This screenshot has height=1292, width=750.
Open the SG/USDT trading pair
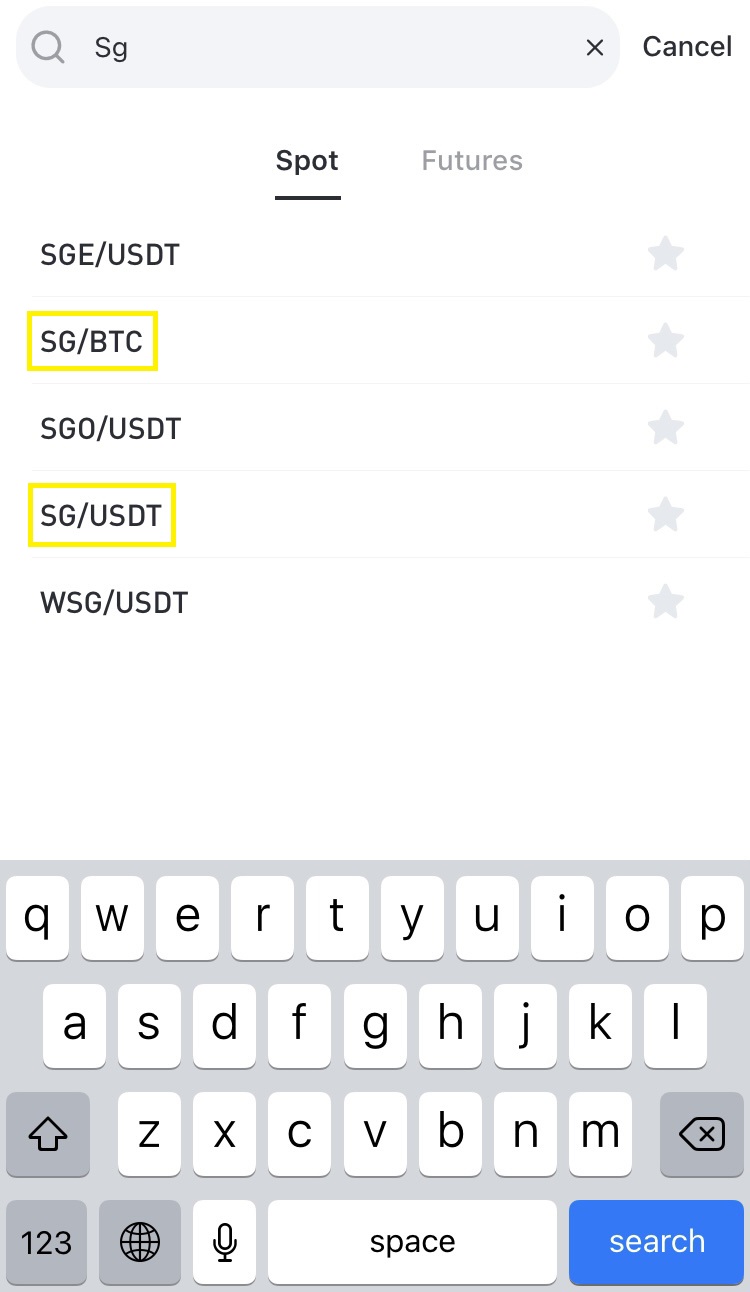[x=101, y=516]
